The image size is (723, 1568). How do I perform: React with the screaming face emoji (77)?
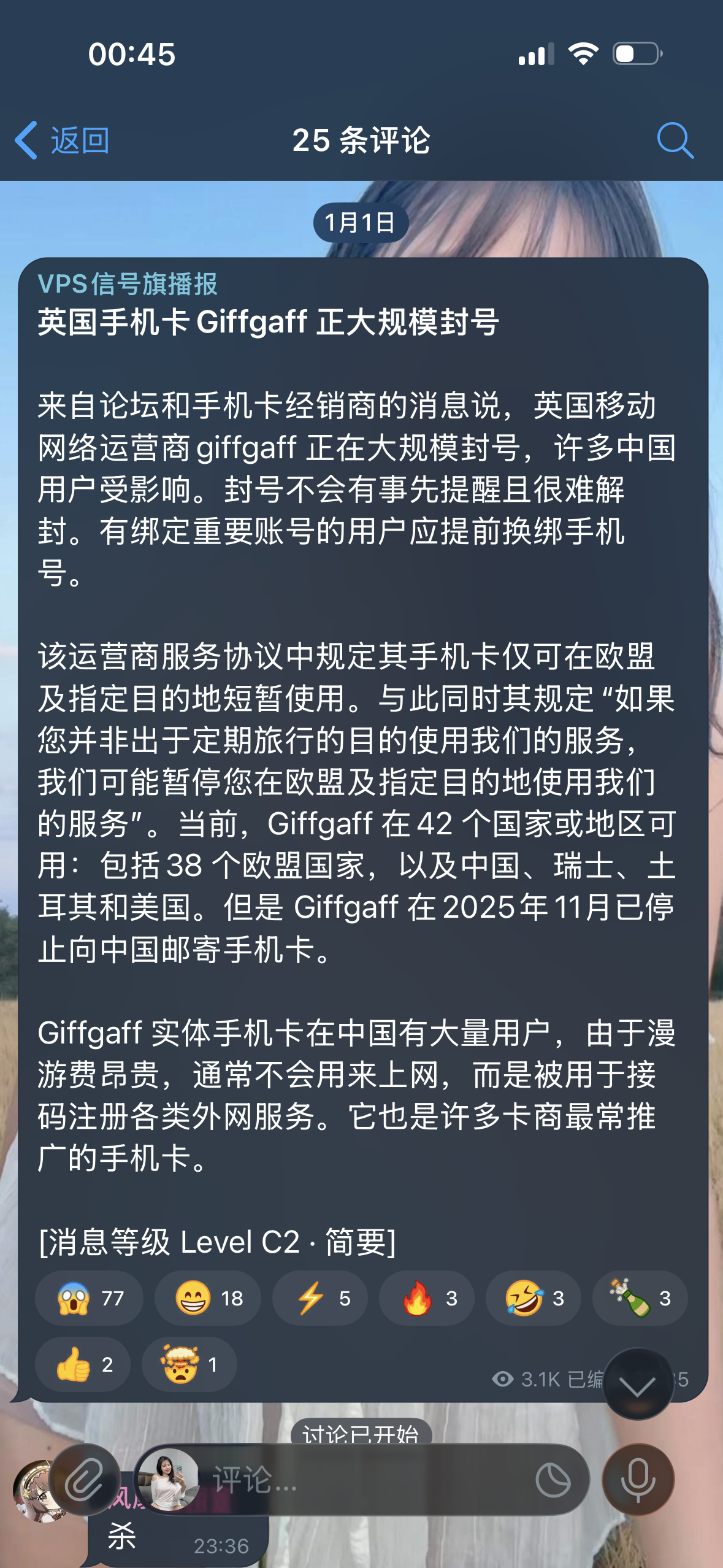pyautogui.click(x=90, y=1298)
